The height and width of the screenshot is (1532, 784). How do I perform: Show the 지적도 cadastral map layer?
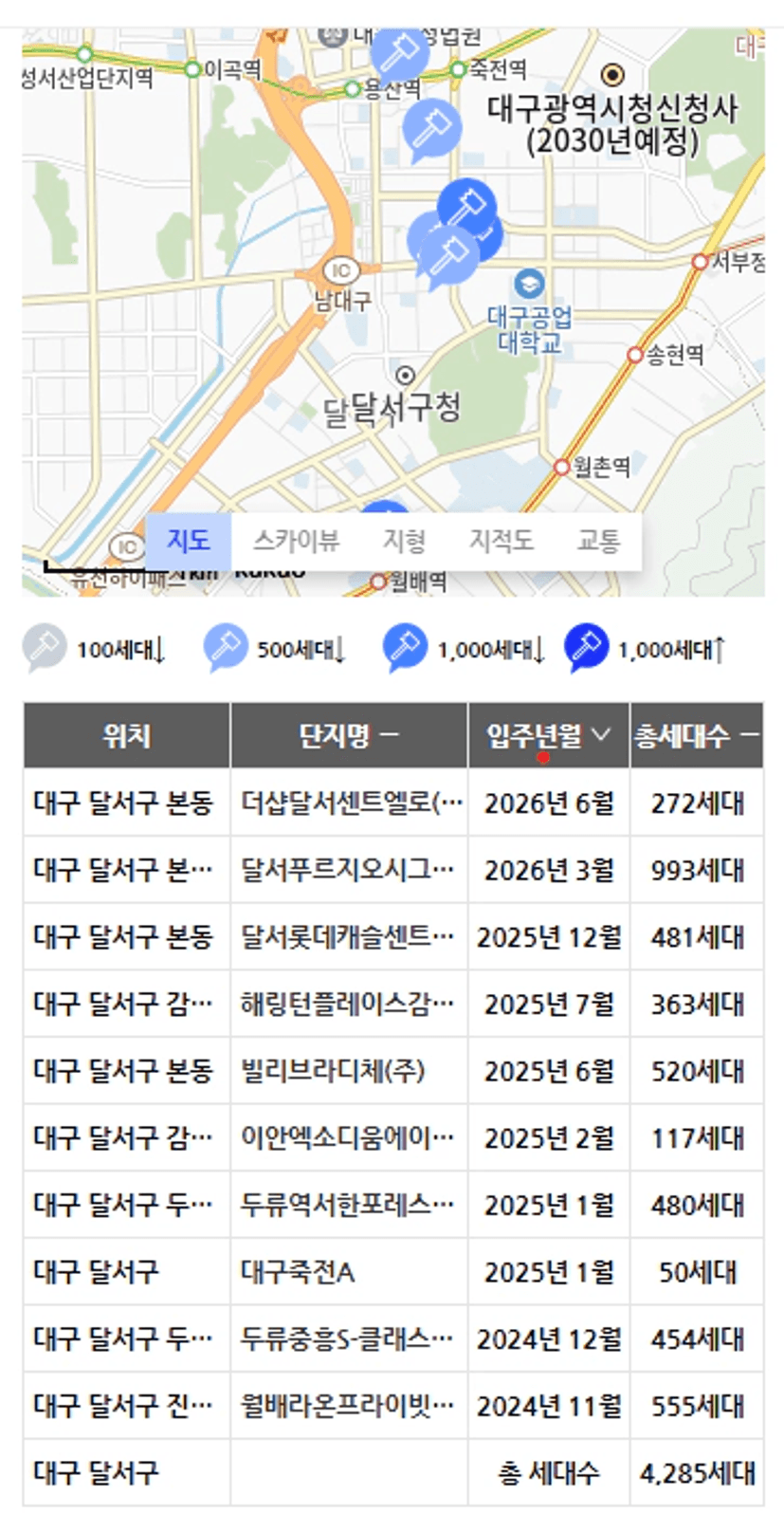[501, 541]
